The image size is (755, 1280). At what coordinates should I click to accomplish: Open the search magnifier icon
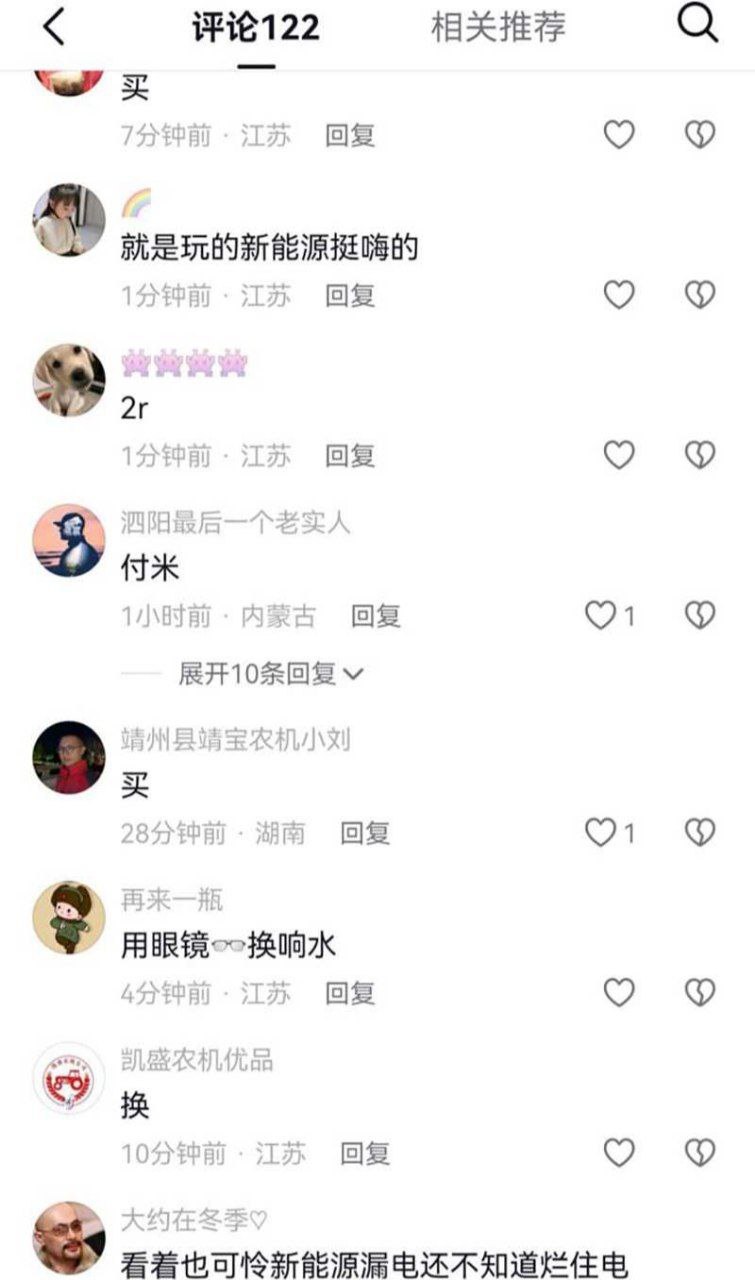698,26
